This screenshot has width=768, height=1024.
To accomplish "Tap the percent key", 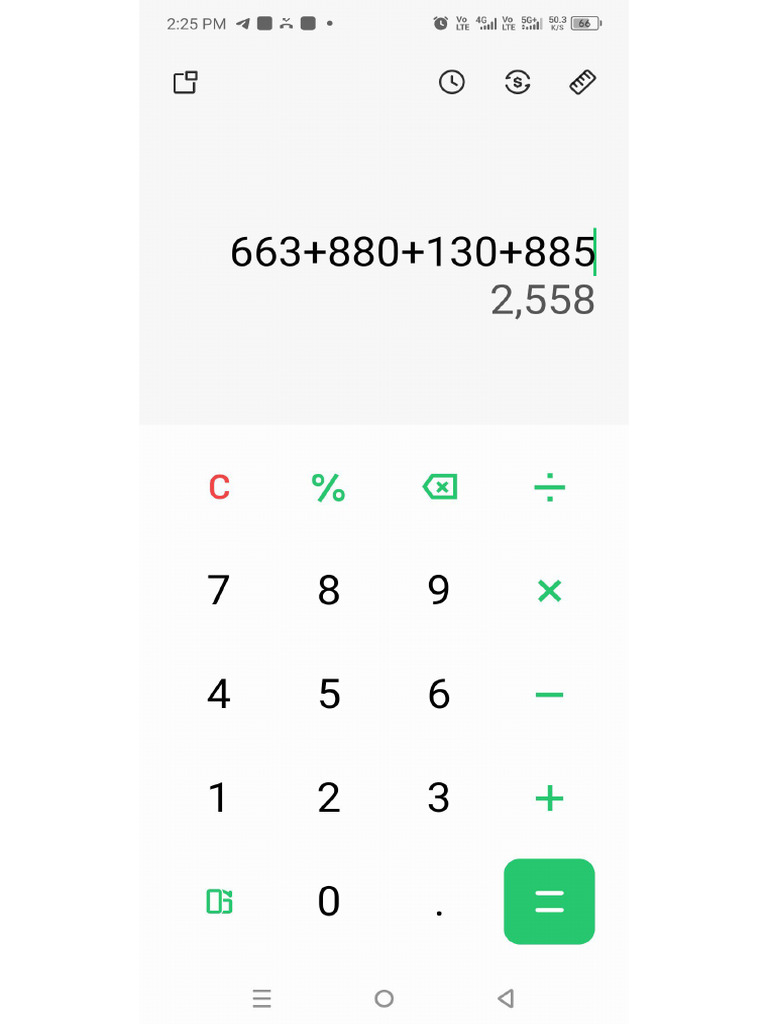I will coord(328,488).
